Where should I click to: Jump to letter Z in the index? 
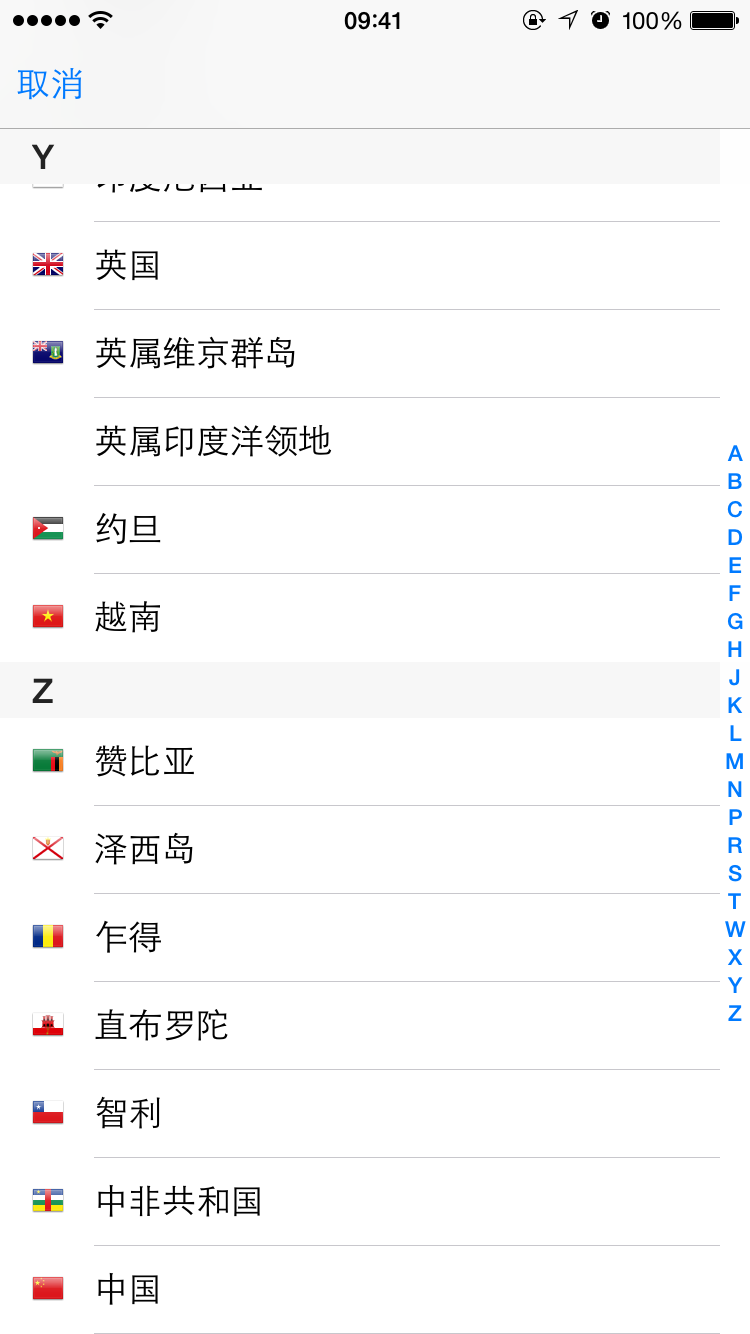coord(735,1014)
